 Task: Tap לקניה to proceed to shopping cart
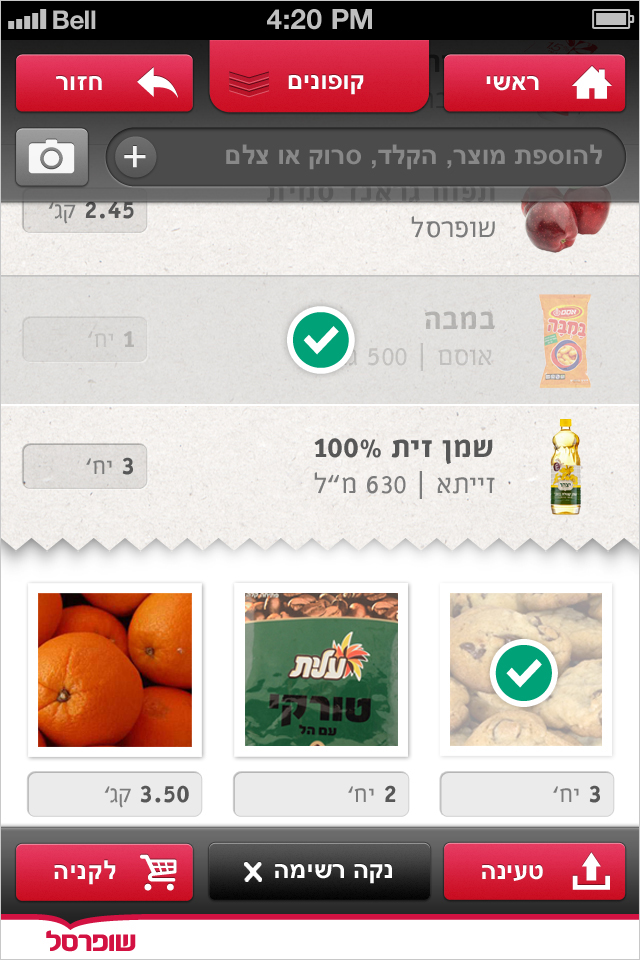click(104, 872)
